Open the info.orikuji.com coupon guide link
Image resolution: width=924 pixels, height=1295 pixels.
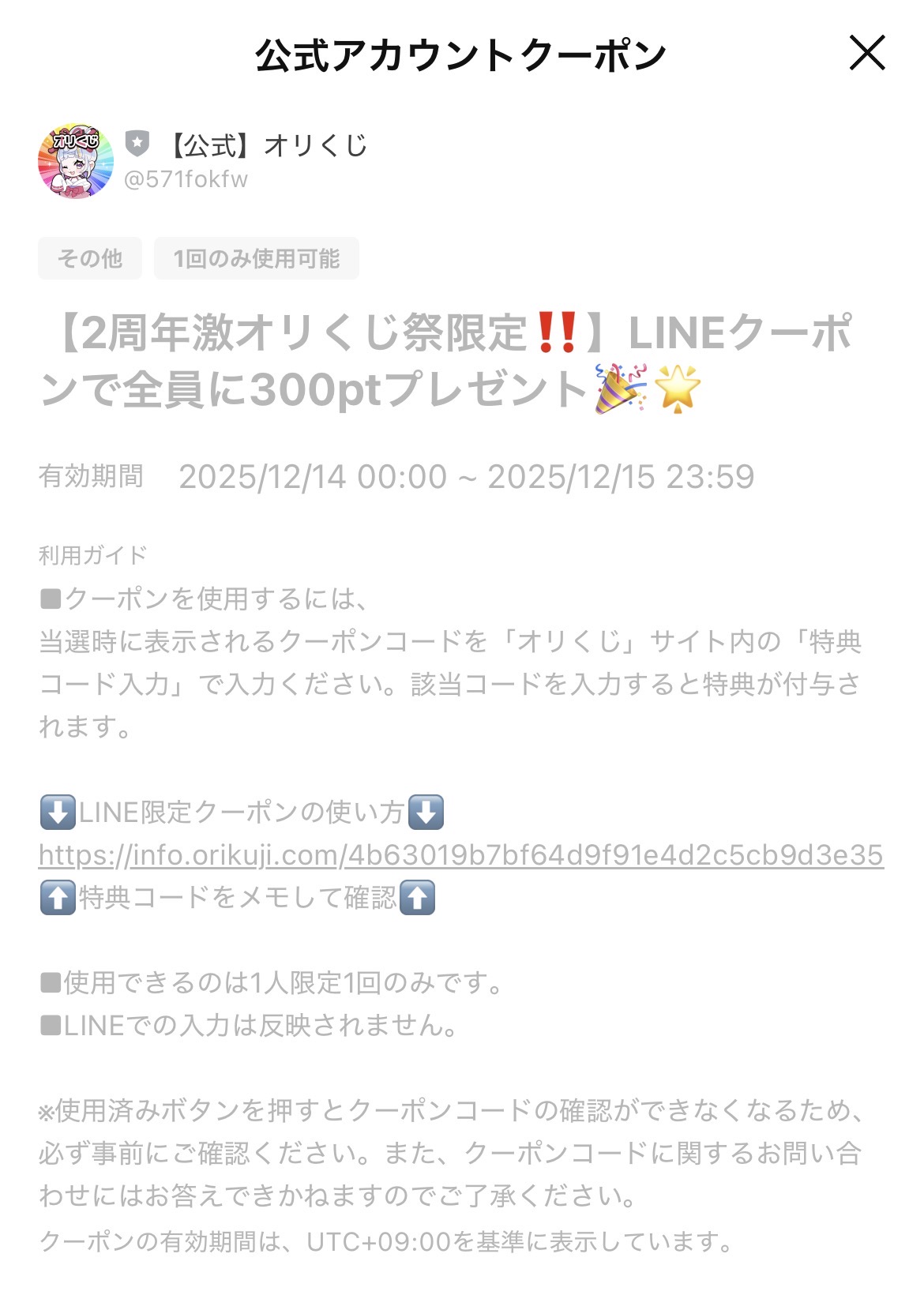pyautogui.click(x=460, y=855)
